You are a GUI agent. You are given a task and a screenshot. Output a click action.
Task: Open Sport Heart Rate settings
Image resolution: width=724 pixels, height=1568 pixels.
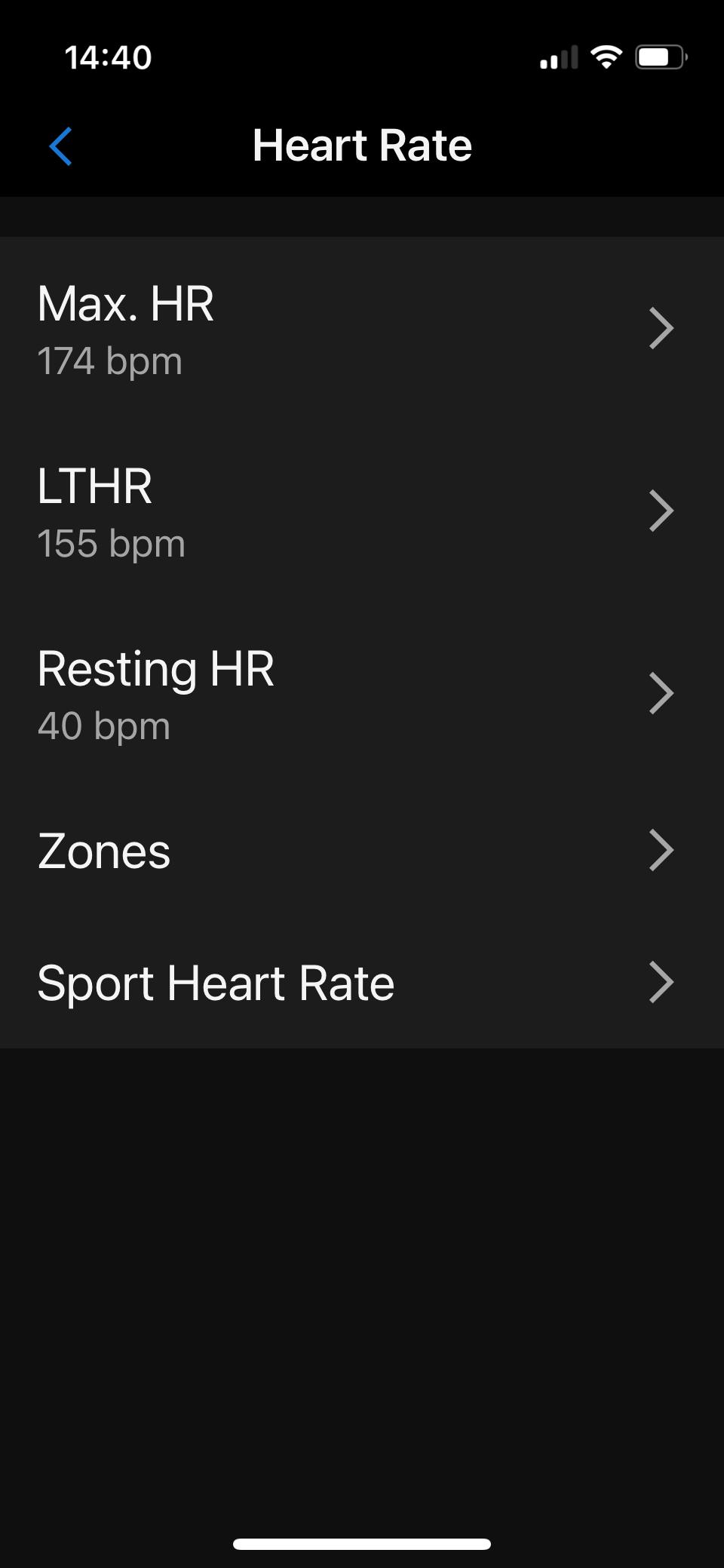click(362, 982)
